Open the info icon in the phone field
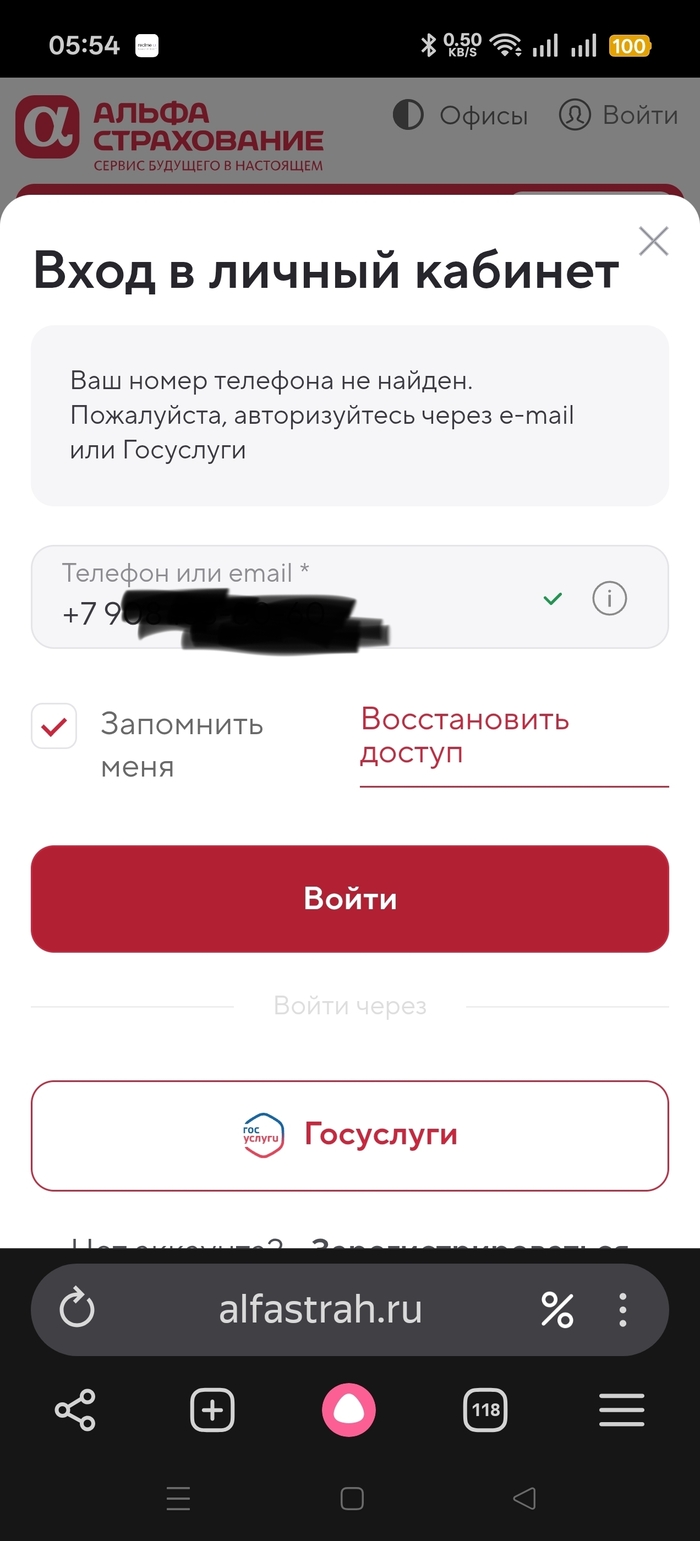The width and height of the screenshot is (700, 1541). tap(609, 599)
